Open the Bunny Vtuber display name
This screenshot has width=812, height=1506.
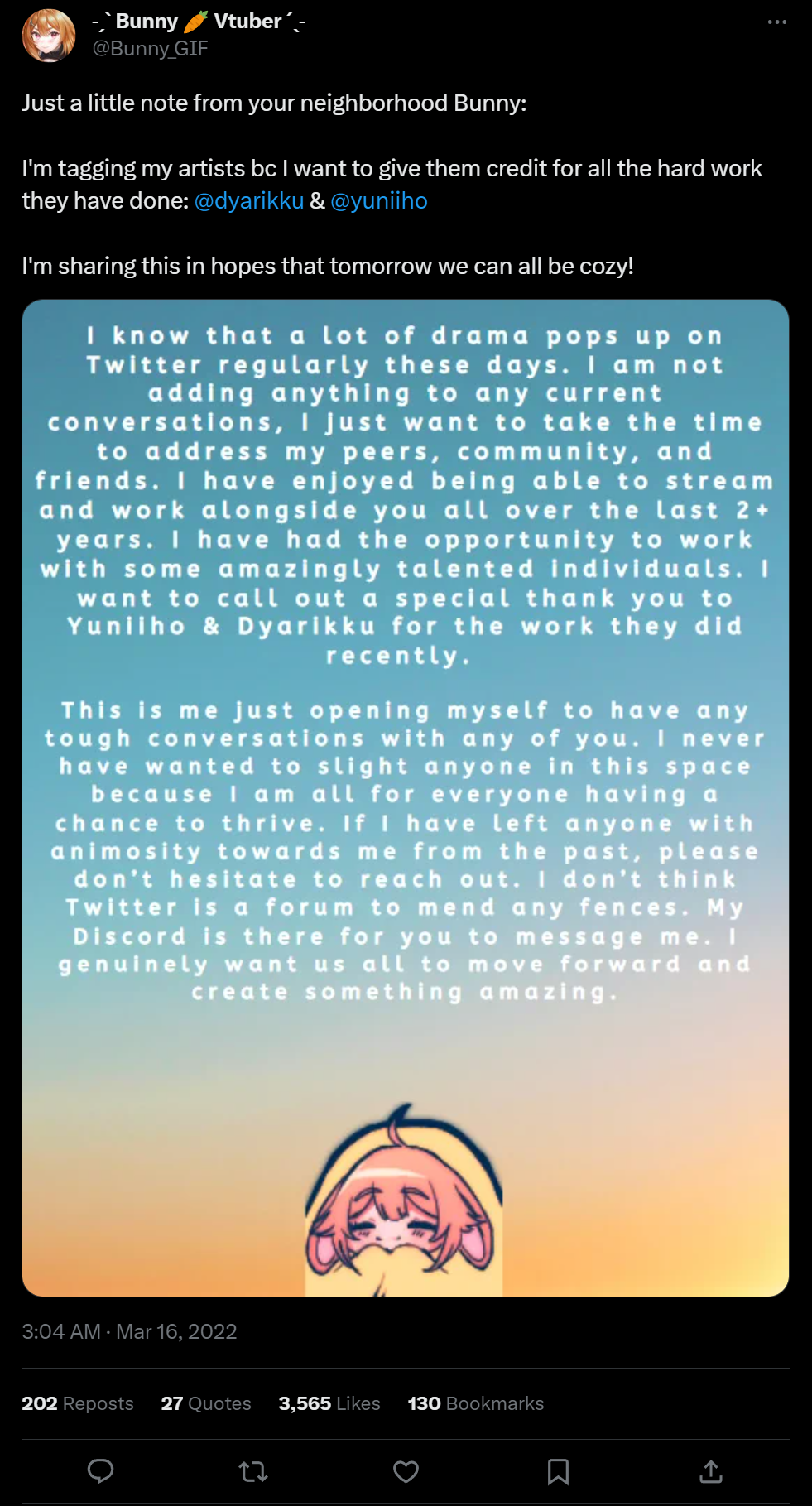(199, 22)
